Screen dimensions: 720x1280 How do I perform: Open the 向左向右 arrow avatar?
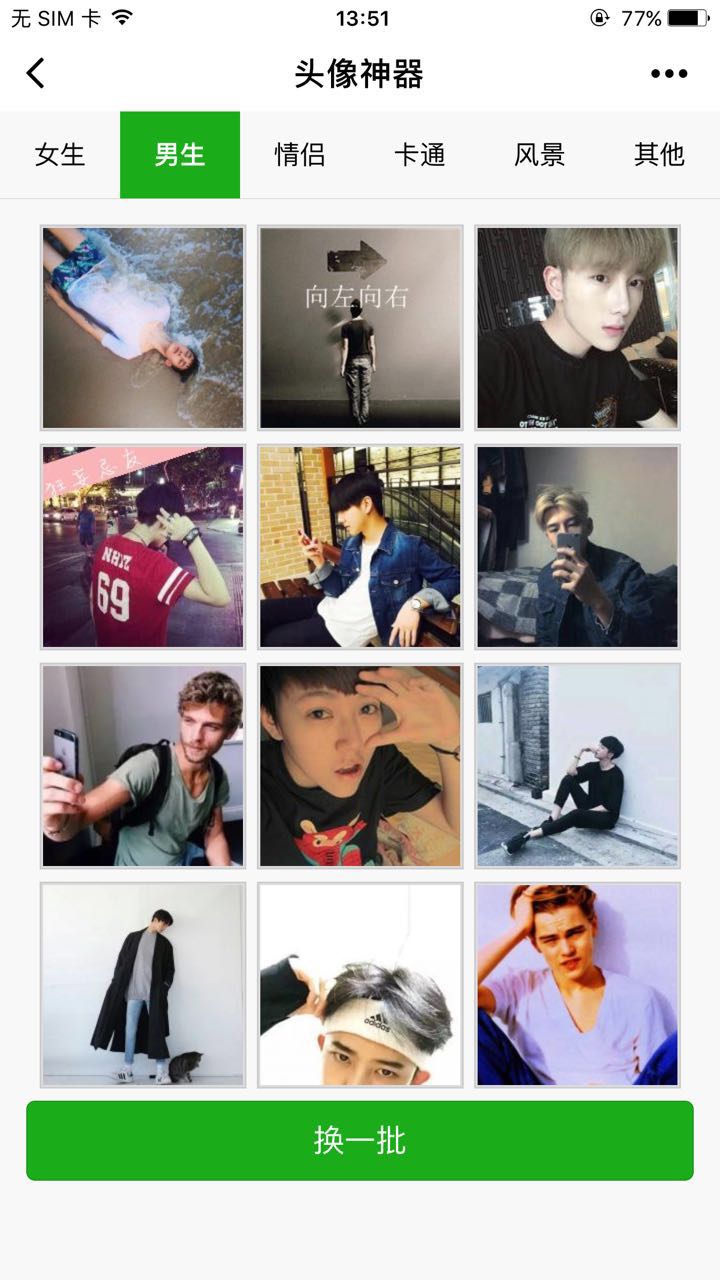point(360,328)
